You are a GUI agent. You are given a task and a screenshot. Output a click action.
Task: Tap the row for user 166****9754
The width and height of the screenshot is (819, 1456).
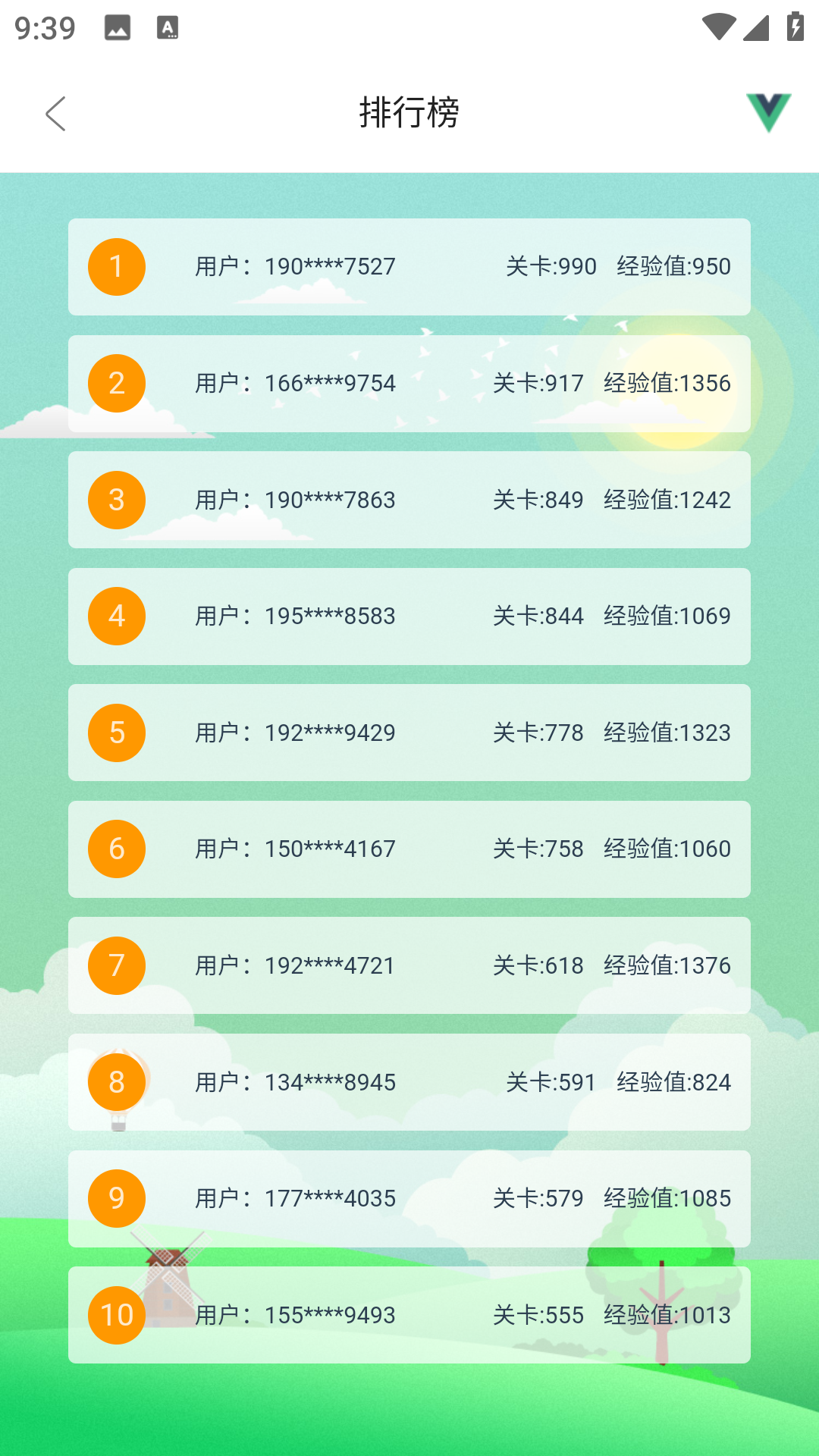pos(409,384)
